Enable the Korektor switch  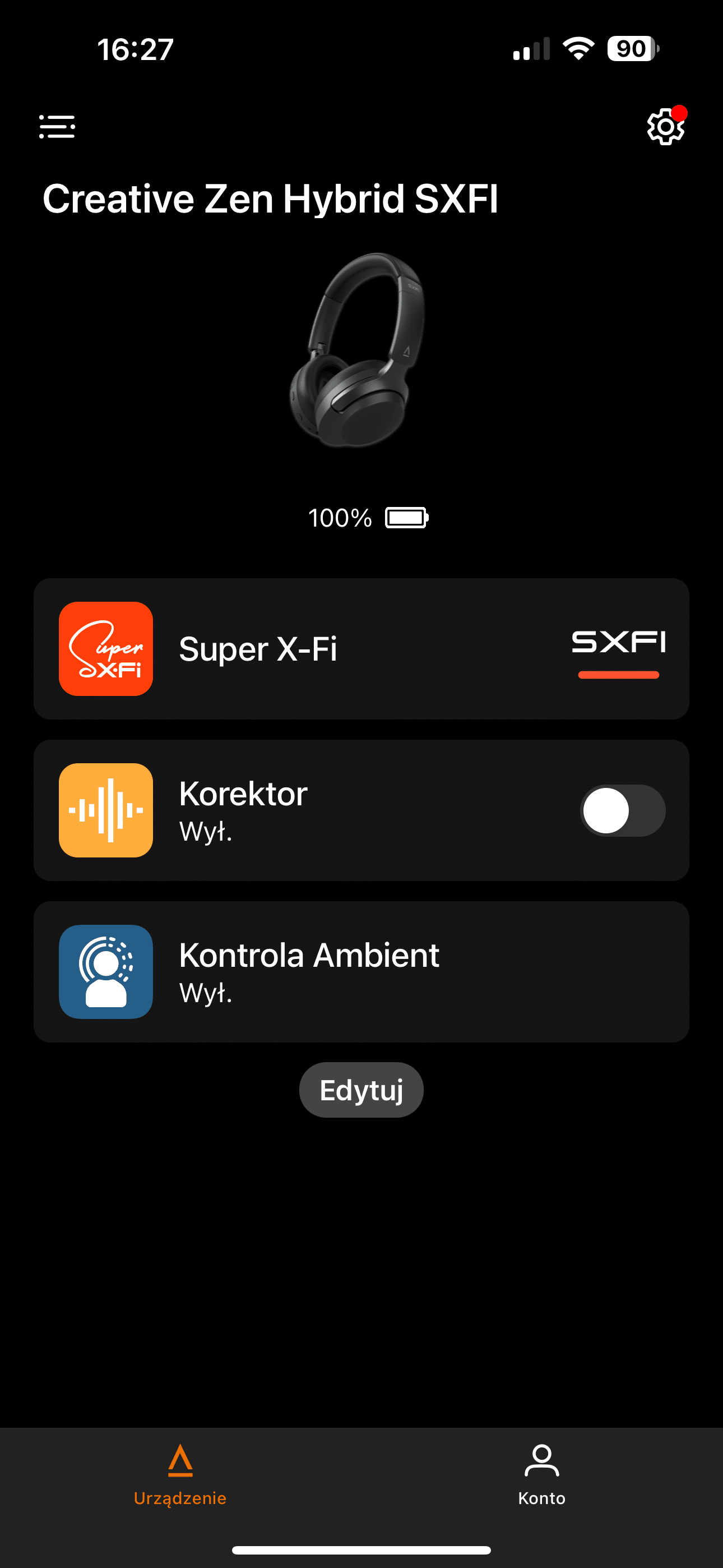click(623, 810)
